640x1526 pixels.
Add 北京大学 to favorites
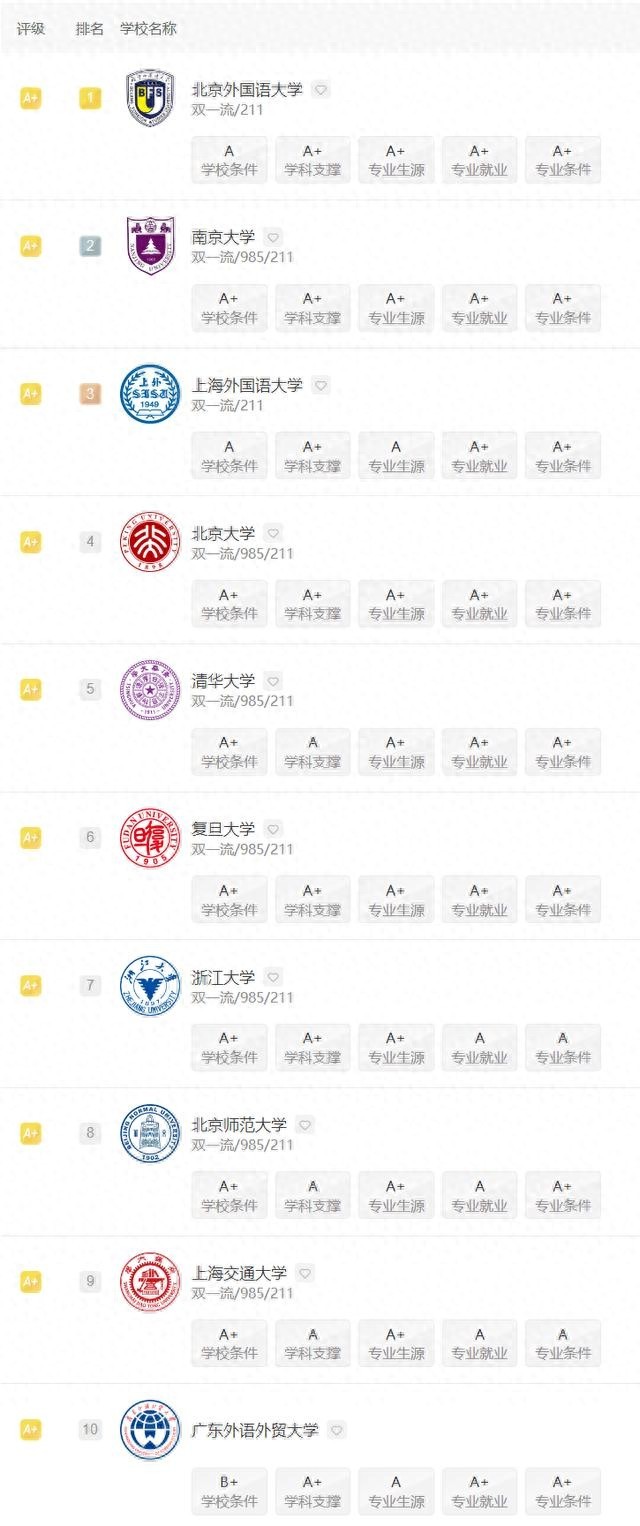[x=273, y=534]
